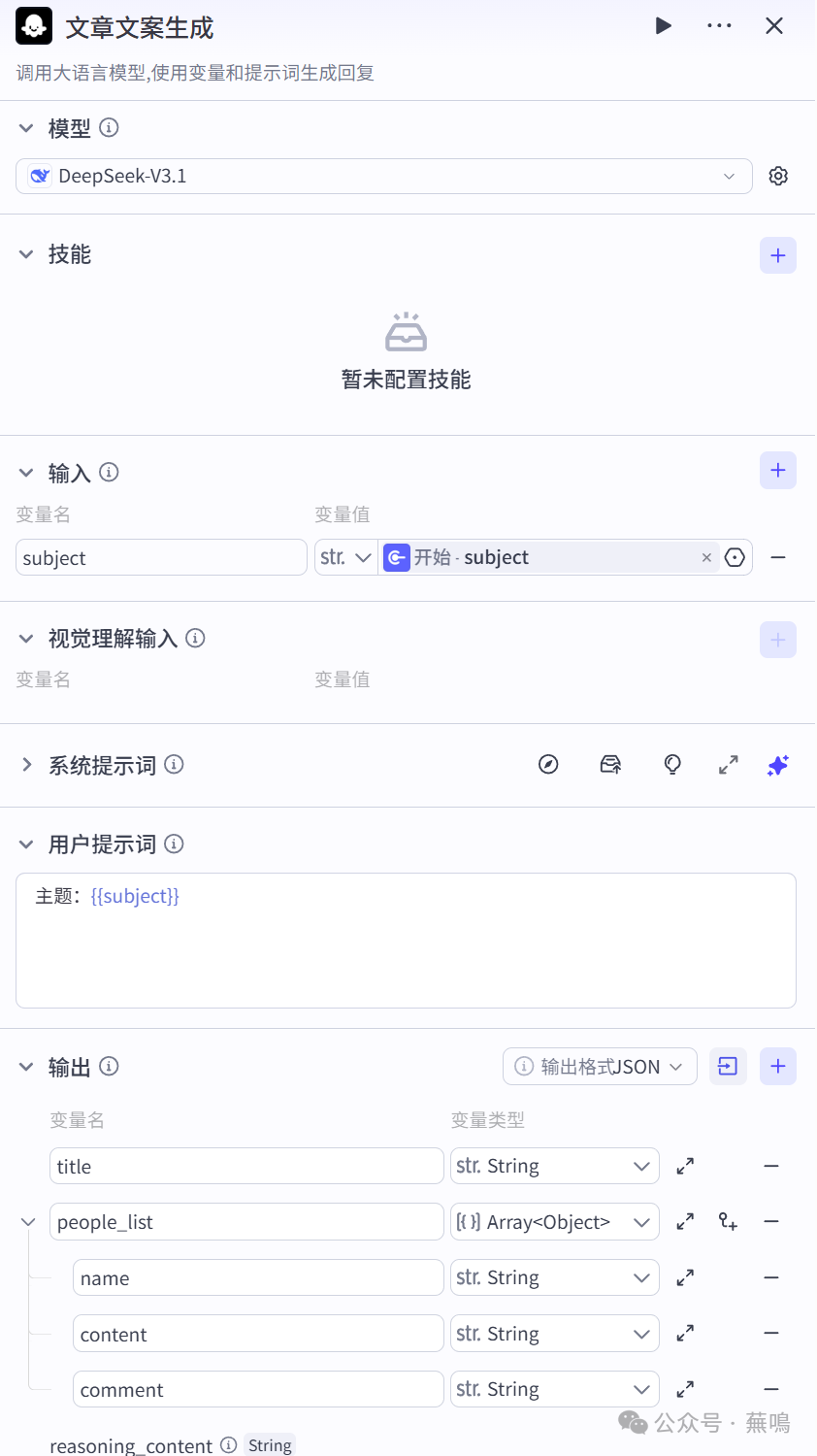
Task: Close the 文章文案生成 panel
Action: 774,26
